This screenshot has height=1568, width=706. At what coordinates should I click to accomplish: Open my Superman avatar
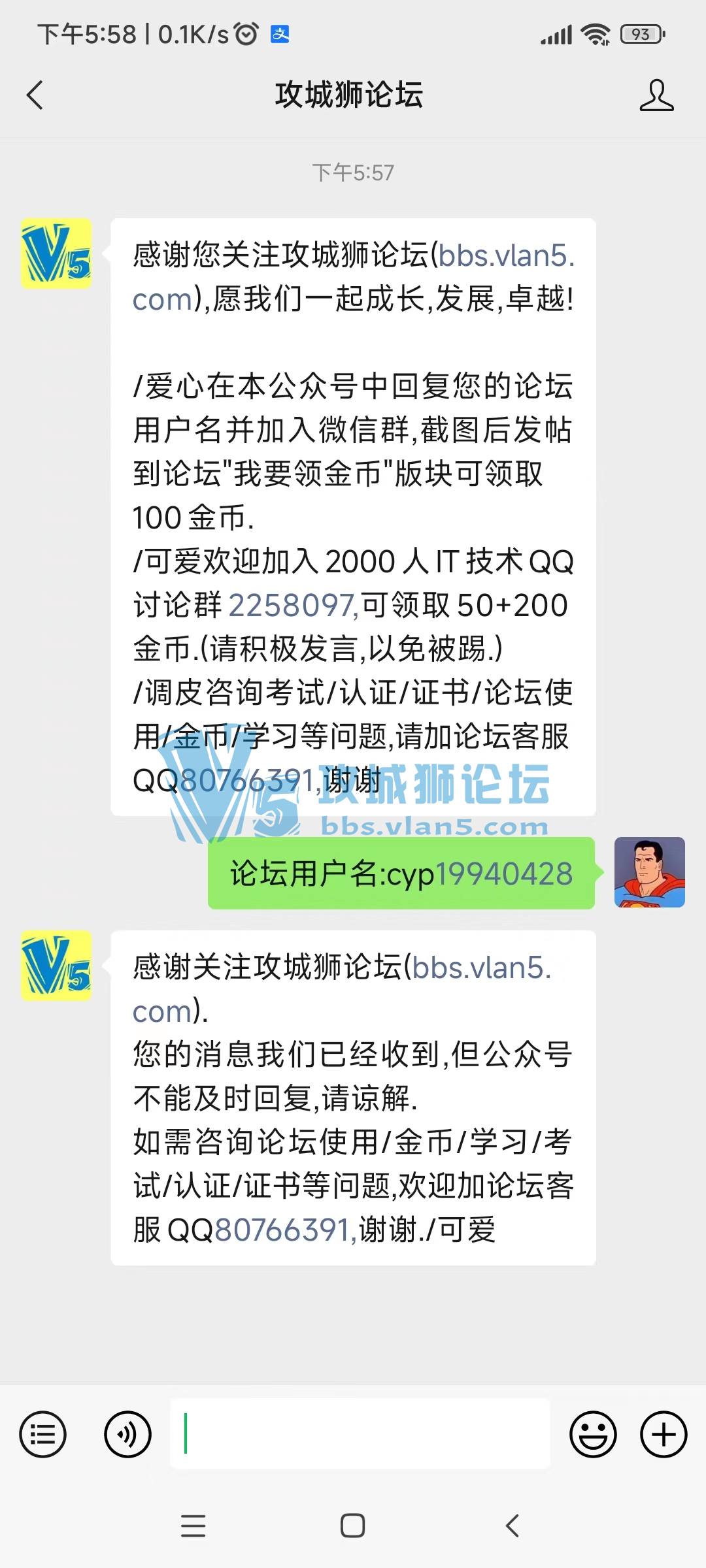coord(649,872)
